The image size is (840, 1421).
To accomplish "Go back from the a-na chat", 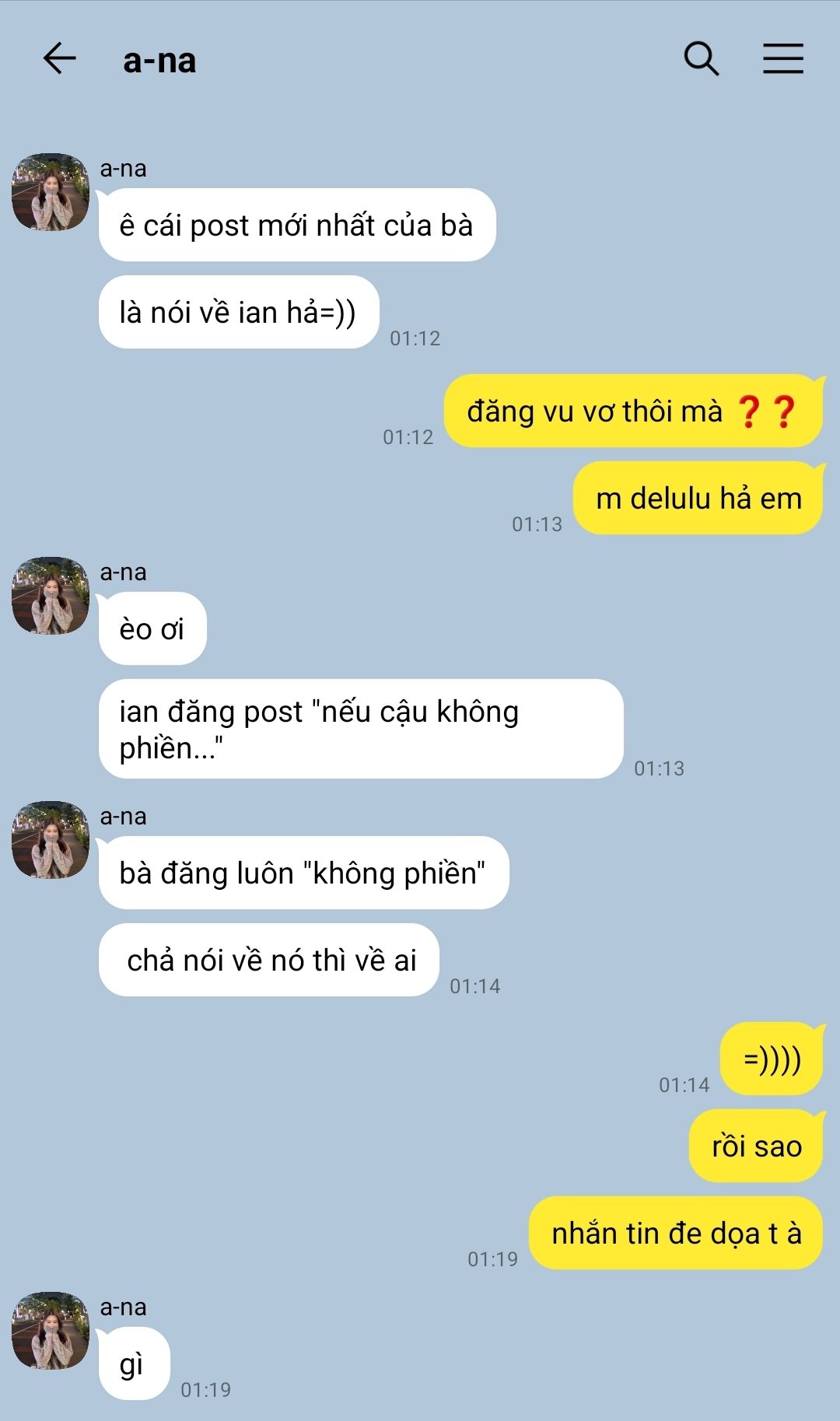I will coord(59,58).
